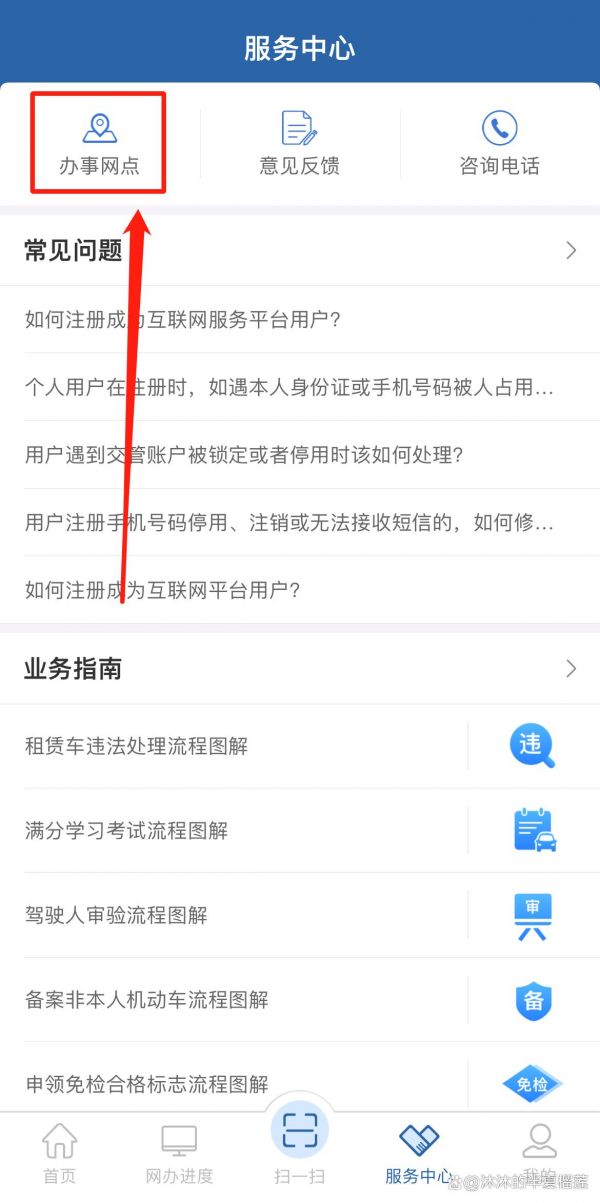Switch to the 网办进度 tab

[x=179, y=1153]
